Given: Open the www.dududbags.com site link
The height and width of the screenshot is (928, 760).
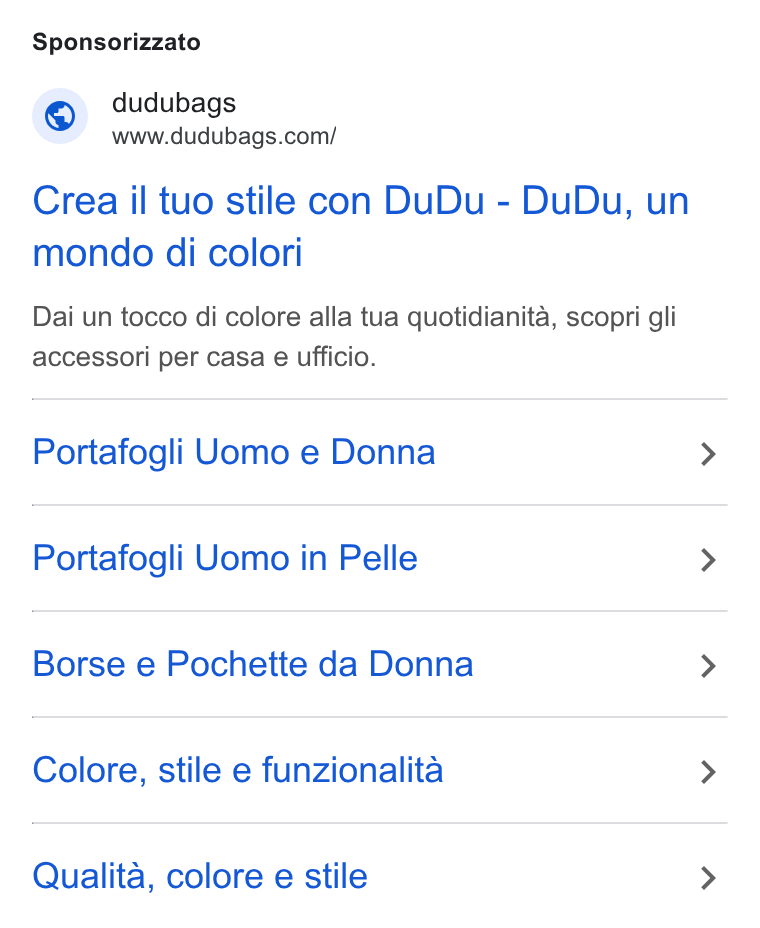Looking at the screenshot, I should point(224,136).
